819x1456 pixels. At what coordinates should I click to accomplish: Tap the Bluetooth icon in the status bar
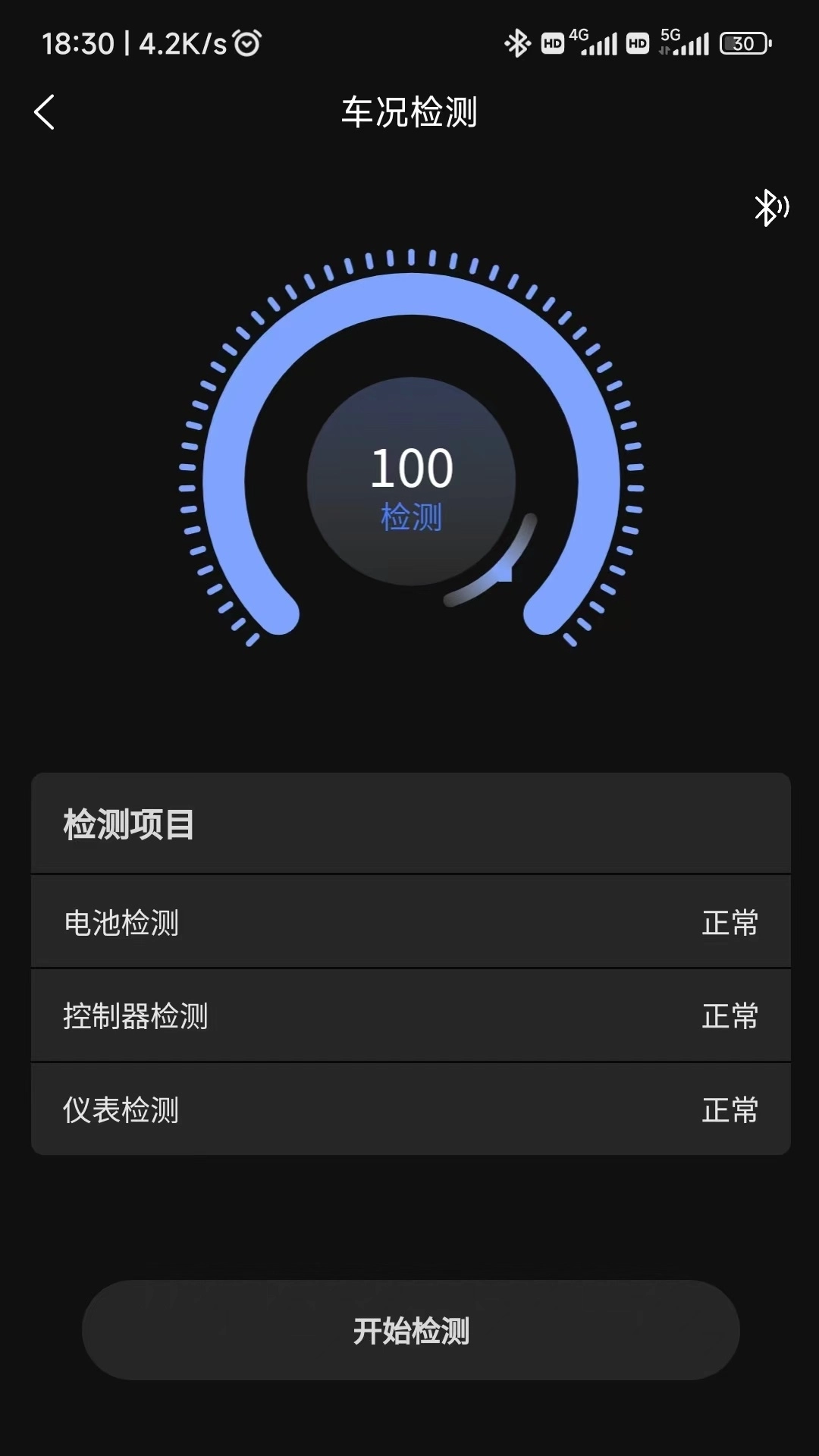tap(517, 44)
